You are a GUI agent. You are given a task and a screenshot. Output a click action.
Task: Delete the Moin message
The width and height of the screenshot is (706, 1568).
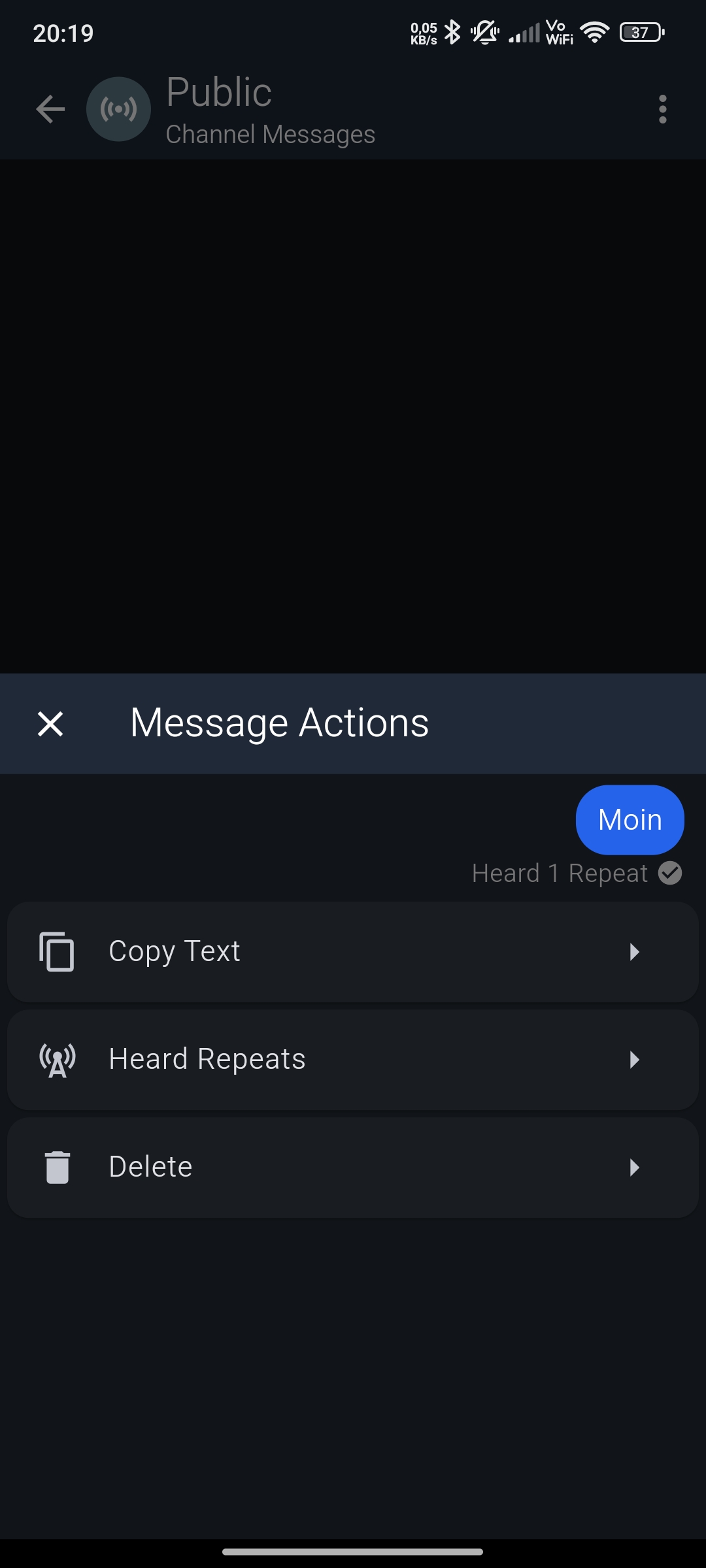click(x=353, y=1168)
